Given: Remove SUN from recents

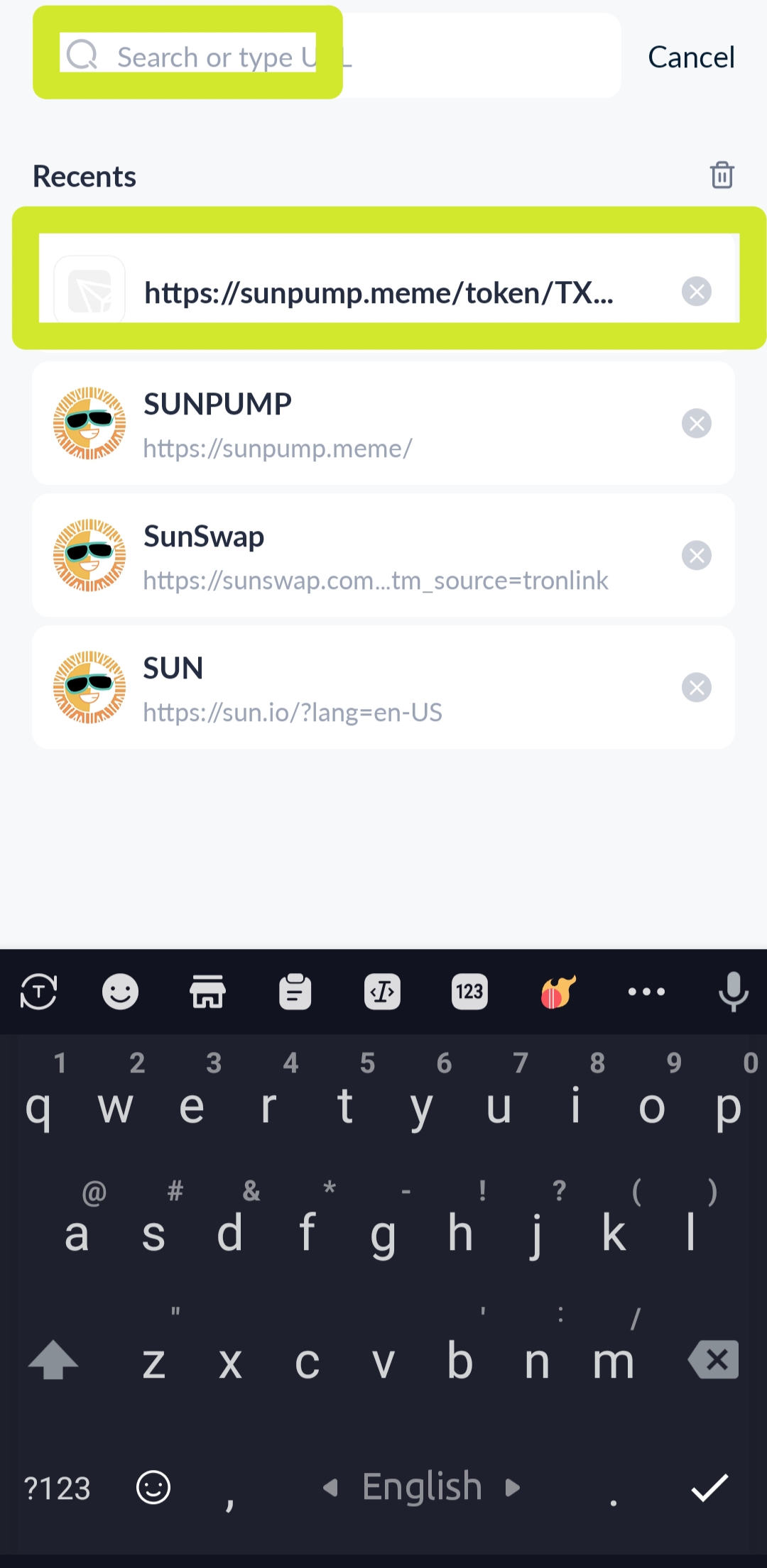Looking at the screenshot, I should pos(696,688).
